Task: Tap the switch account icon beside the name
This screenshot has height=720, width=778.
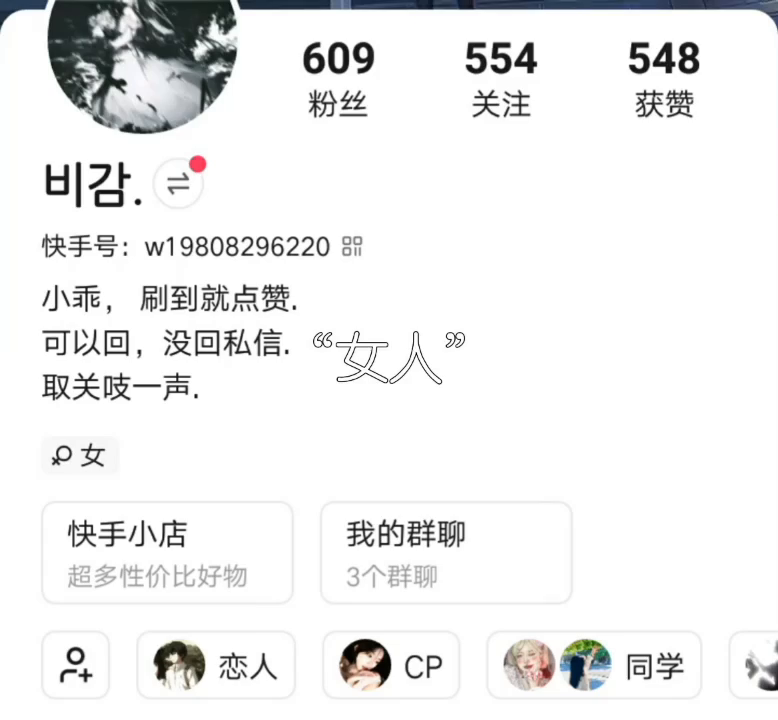Action: click(179, 183)
